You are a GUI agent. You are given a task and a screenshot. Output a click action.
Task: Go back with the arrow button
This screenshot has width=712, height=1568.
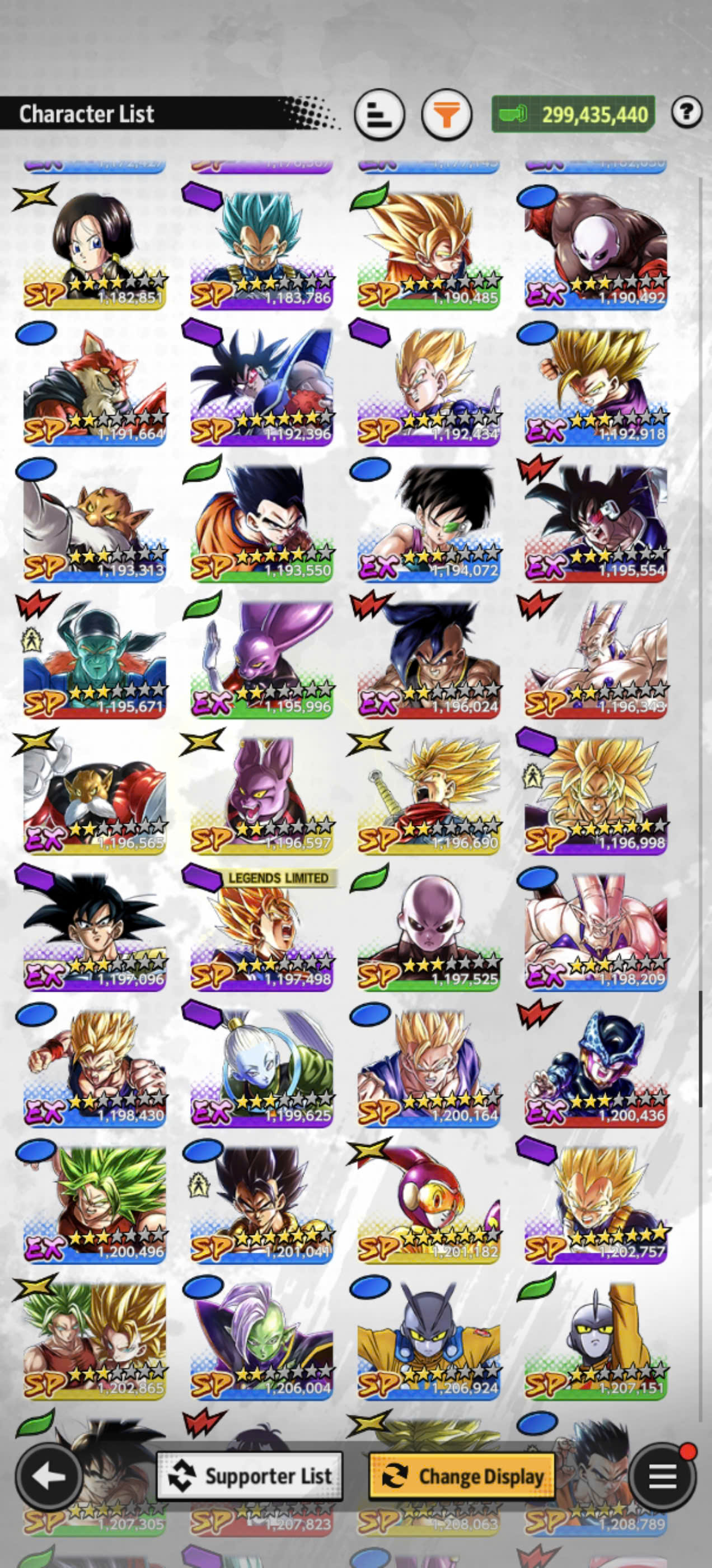tap(49, 1476)
